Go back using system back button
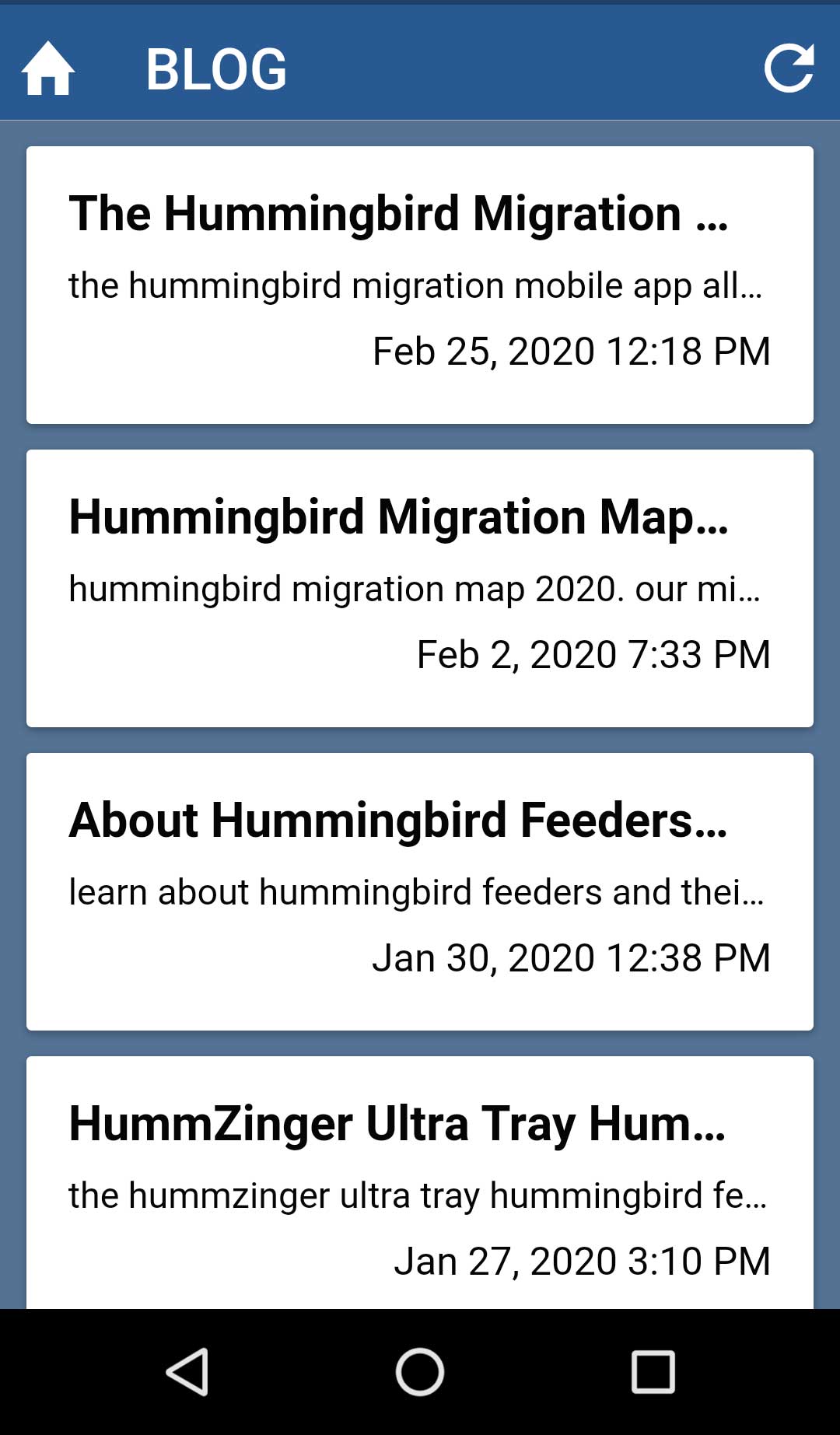Viewport: 840px width, 1435px height. point(187,1372)
